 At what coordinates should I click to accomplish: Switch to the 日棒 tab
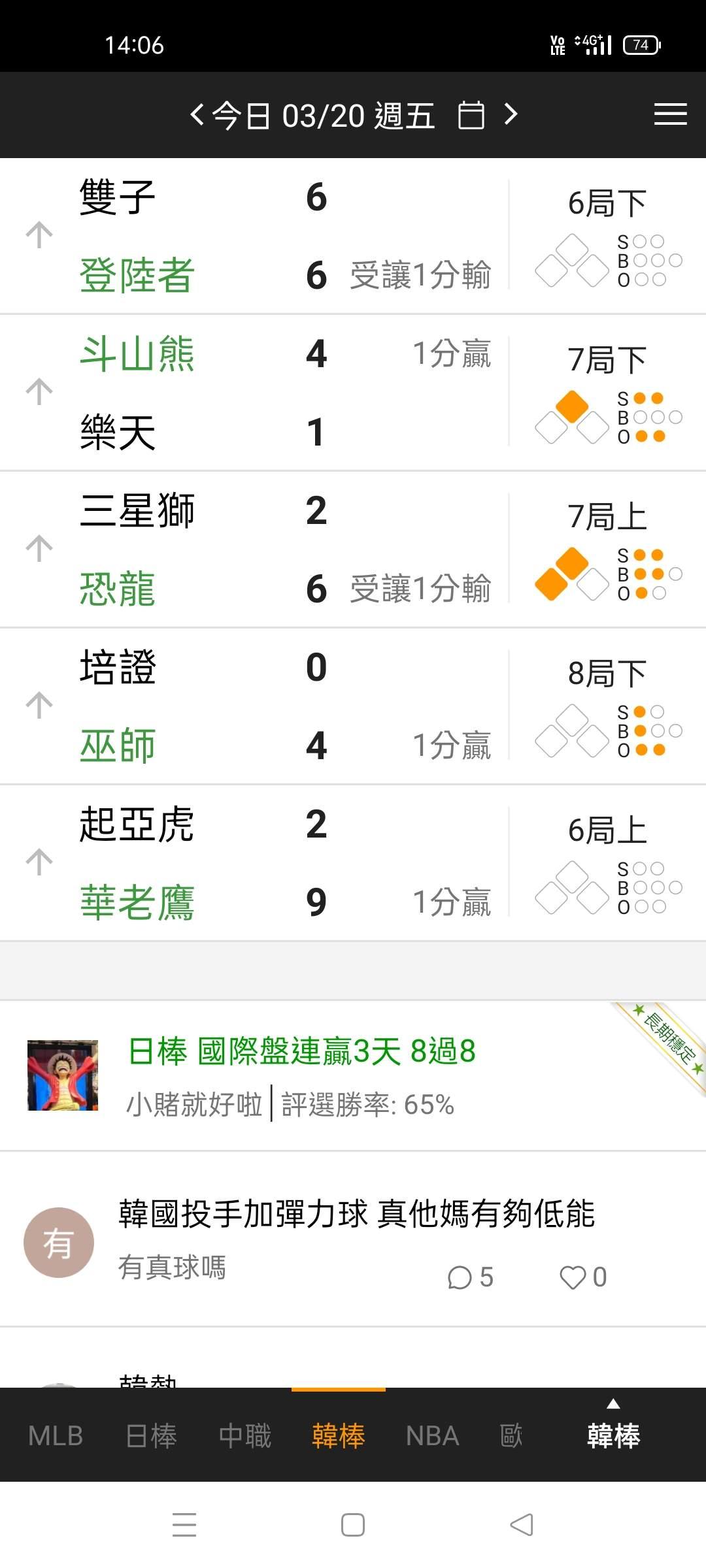(x=151, y=1435)
